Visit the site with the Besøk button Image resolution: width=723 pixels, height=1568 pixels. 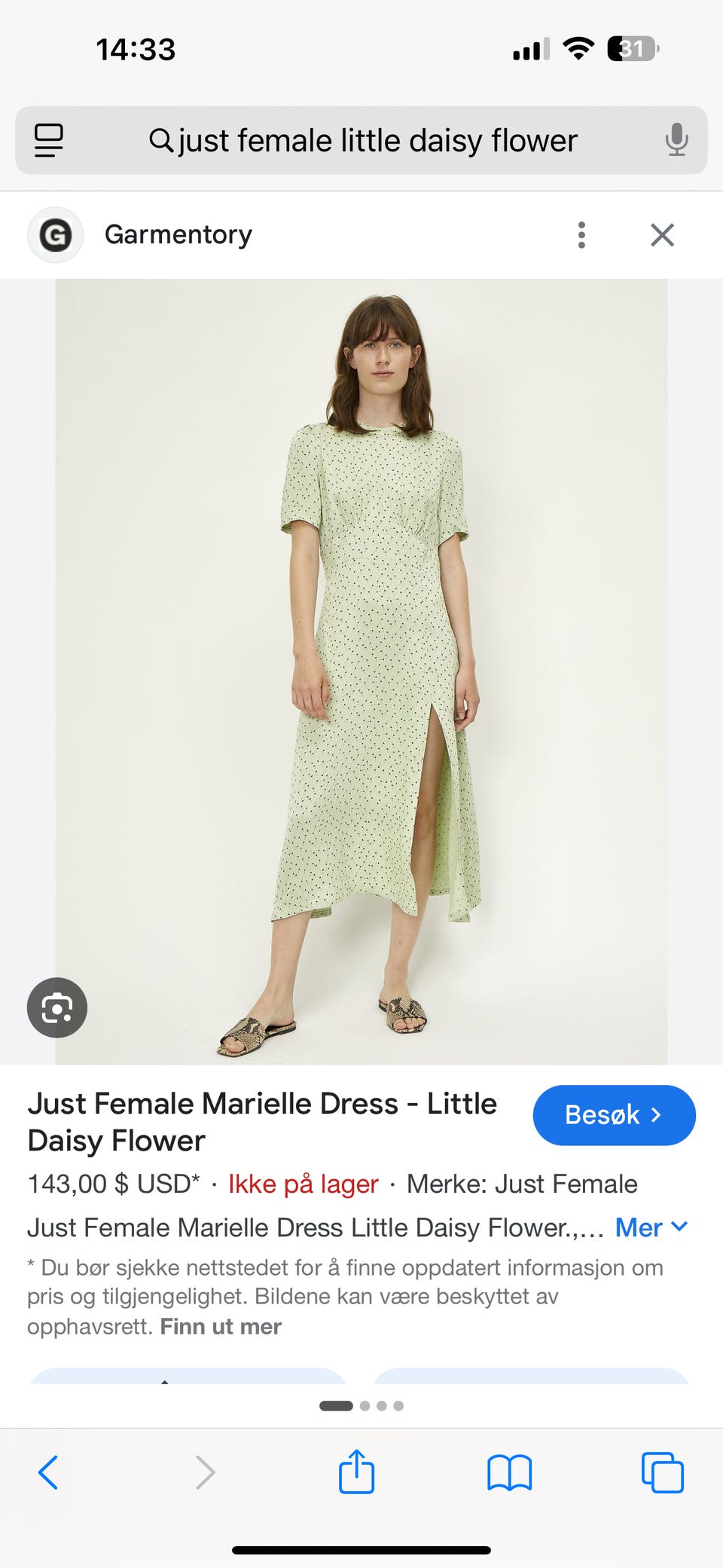click(x=614, y=1115)
